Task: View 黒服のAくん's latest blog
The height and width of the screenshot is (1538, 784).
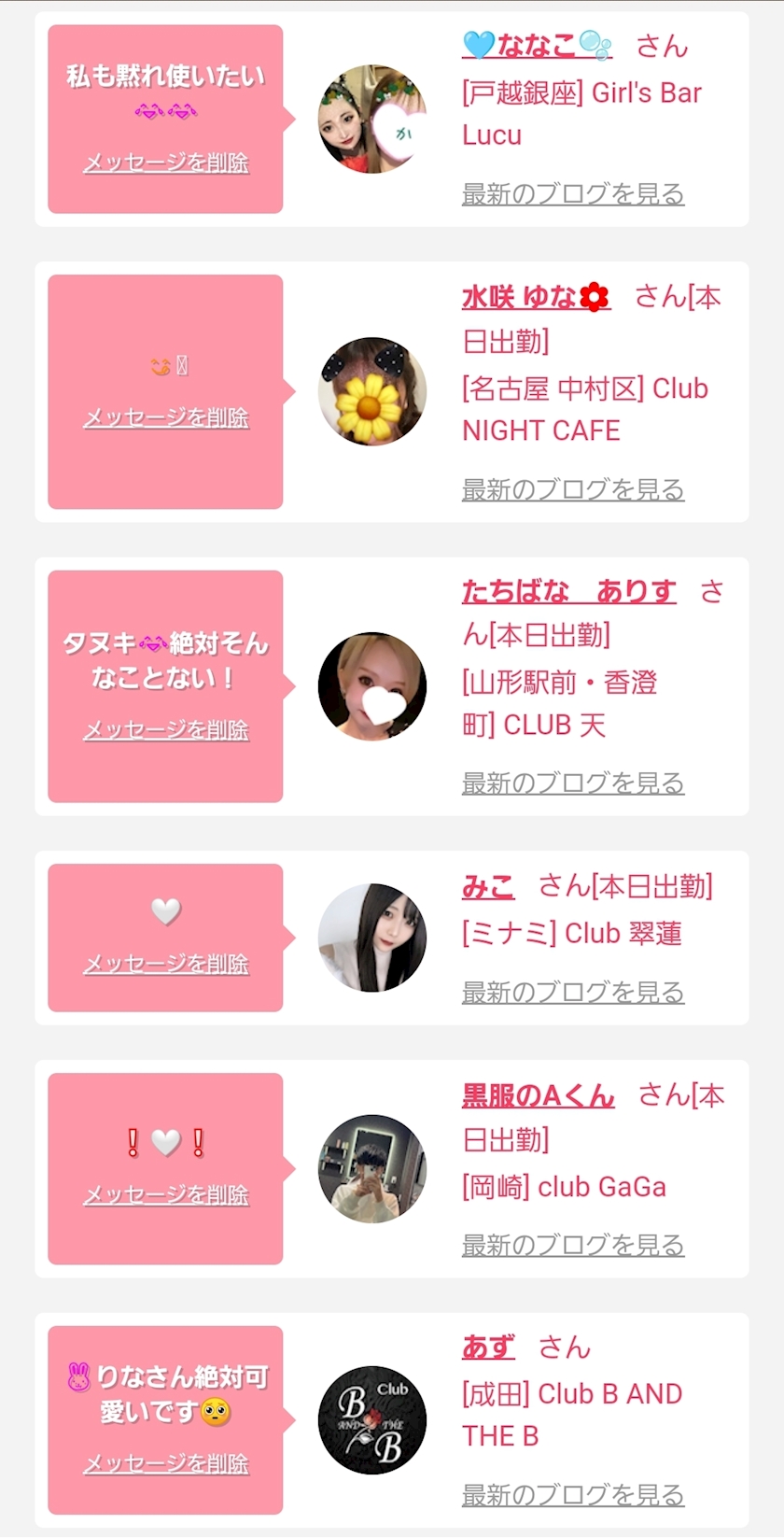Action: (573, 1245)
